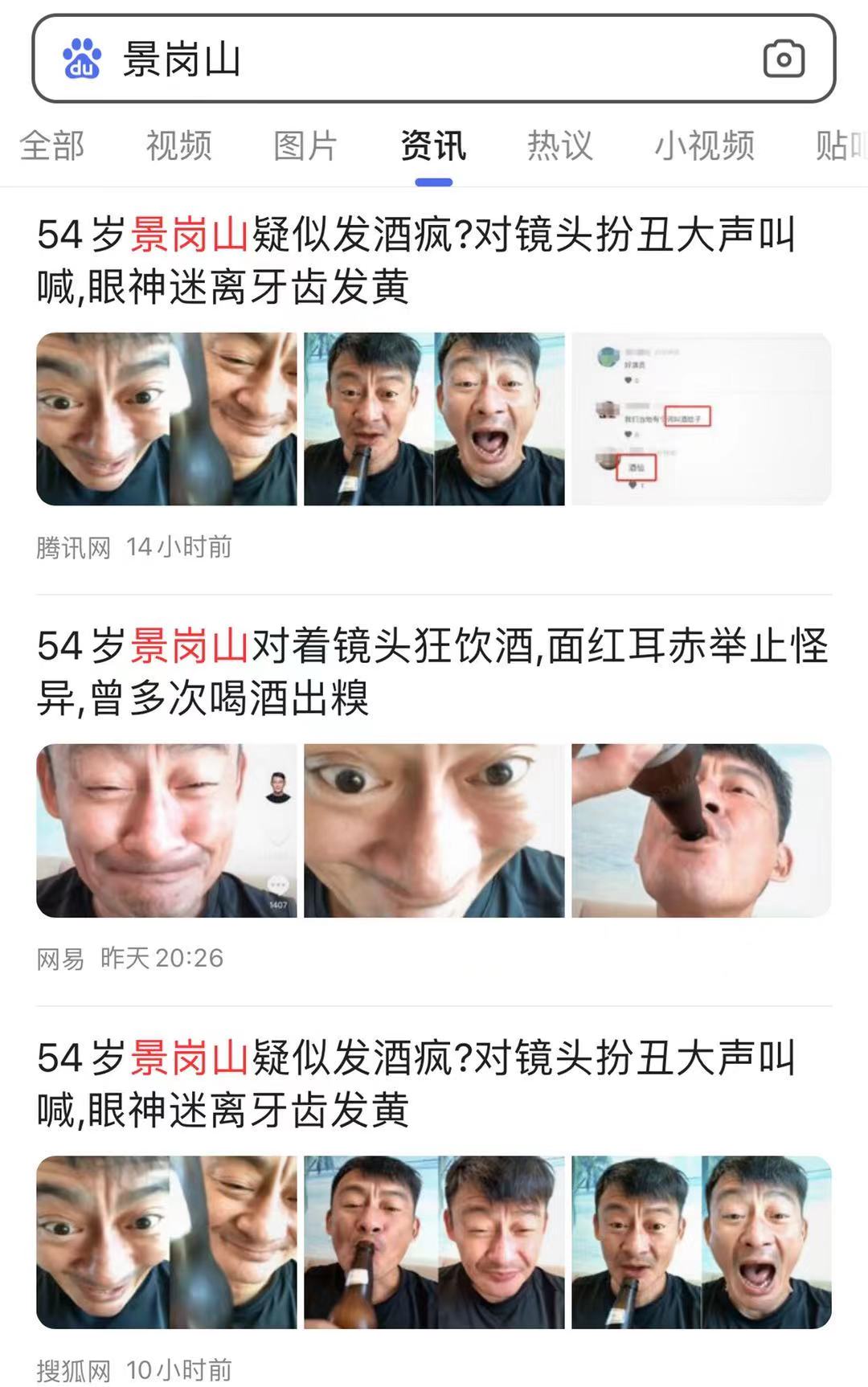Screen dimensions: 868x1387
Task: View the first thumbnail in 搜狐网 article
Action: 166,1242
